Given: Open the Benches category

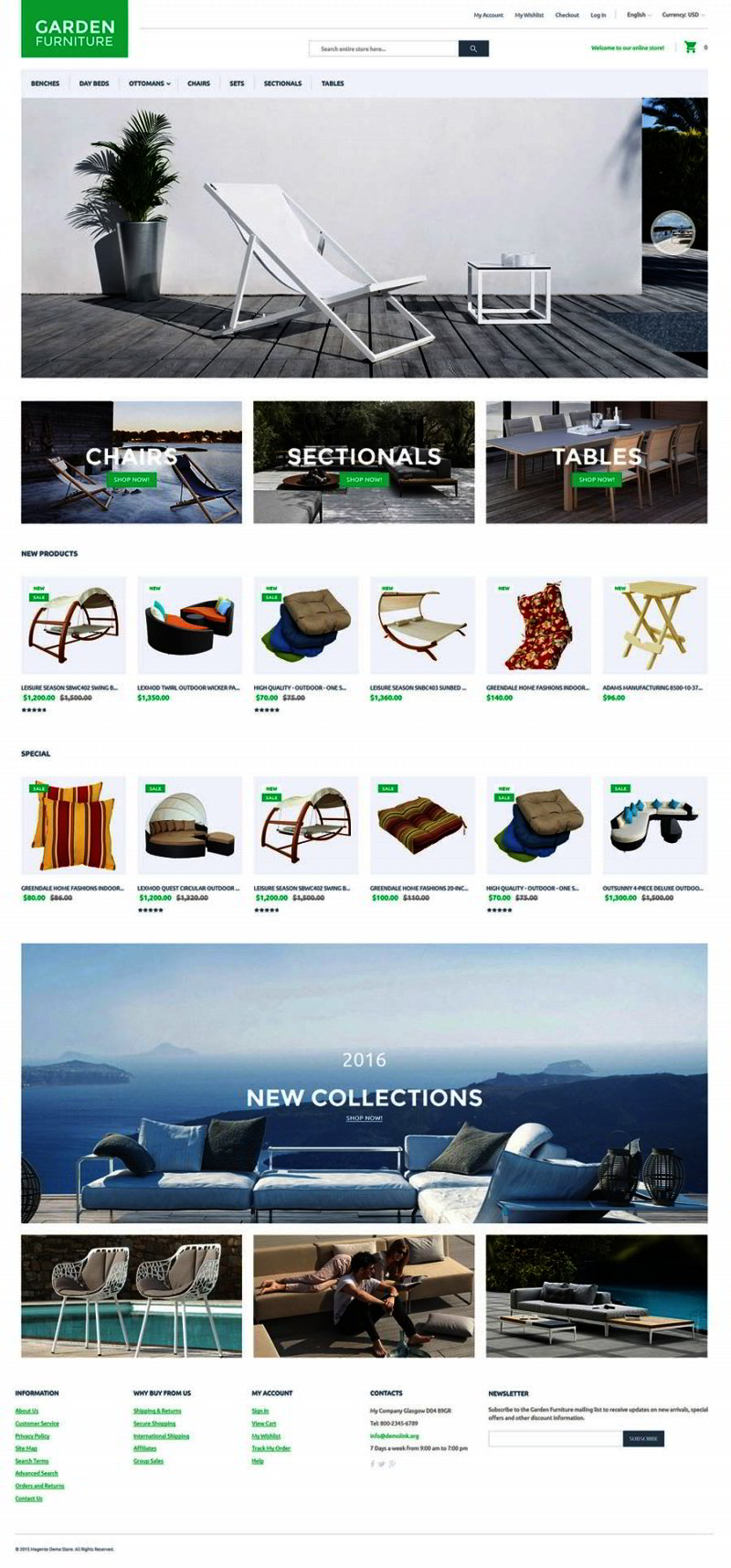Looking at the screenshot, I should coord(45,83).
